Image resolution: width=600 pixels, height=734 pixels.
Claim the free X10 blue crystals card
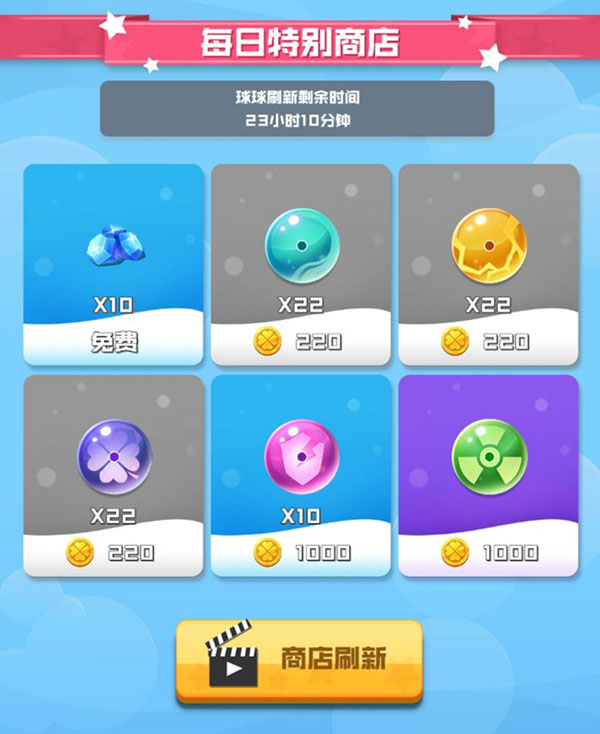[113, 265]
